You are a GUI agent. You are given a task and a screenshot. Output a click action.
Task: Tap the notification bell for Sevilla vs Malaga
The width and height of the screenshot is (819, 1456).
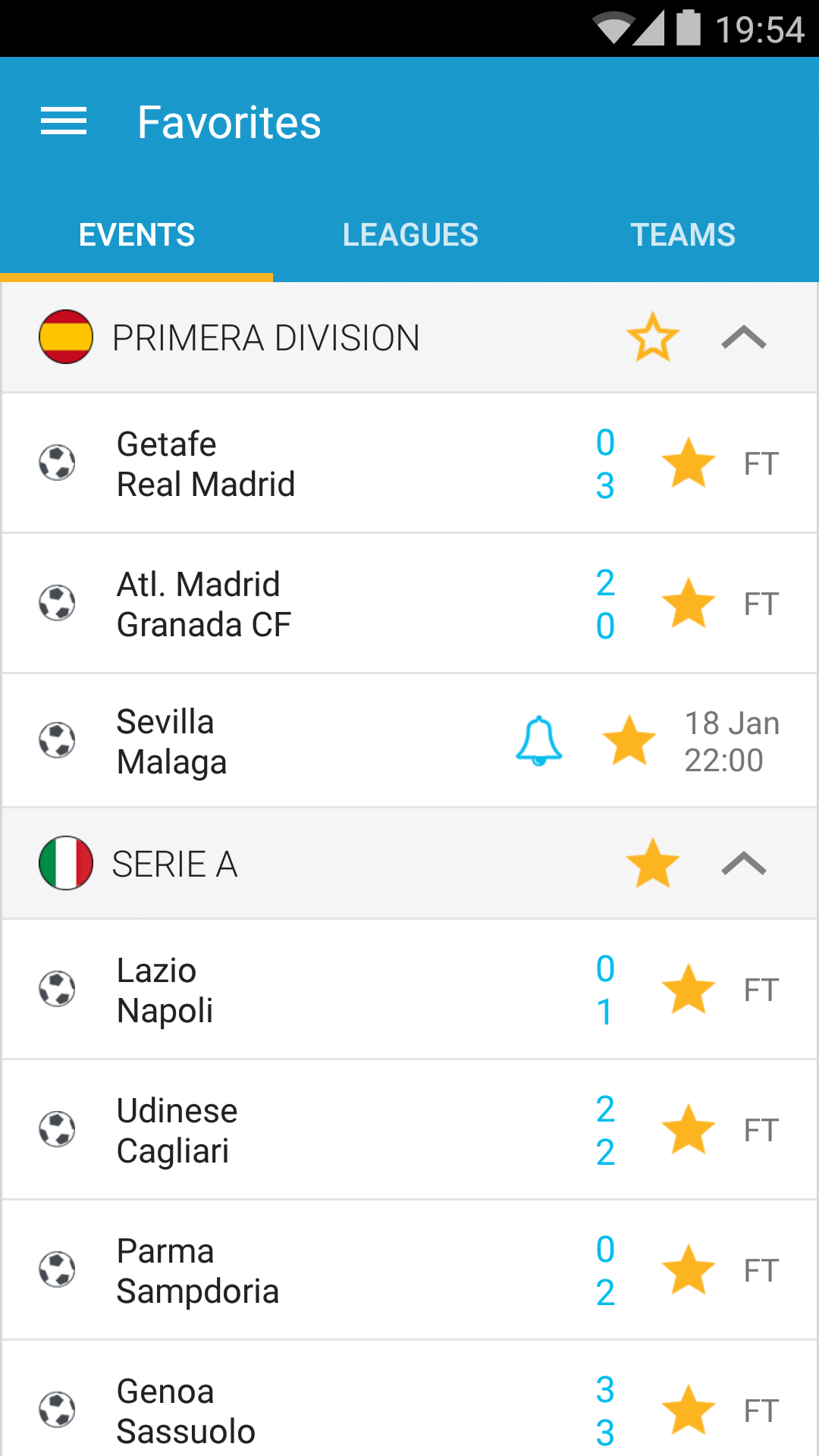(539, 740)
